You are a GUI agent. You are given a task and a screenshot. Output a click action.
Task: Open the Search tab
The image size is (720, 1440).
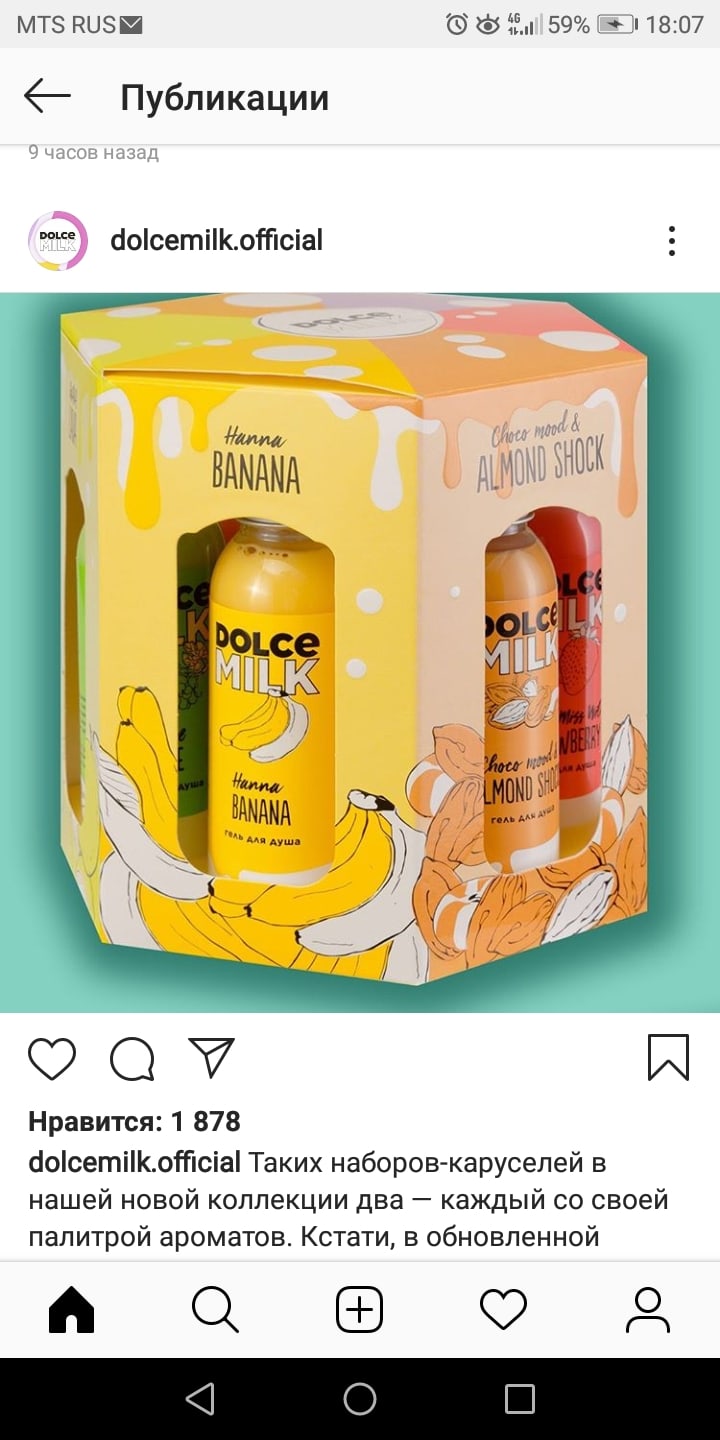tap(215, 1309)
